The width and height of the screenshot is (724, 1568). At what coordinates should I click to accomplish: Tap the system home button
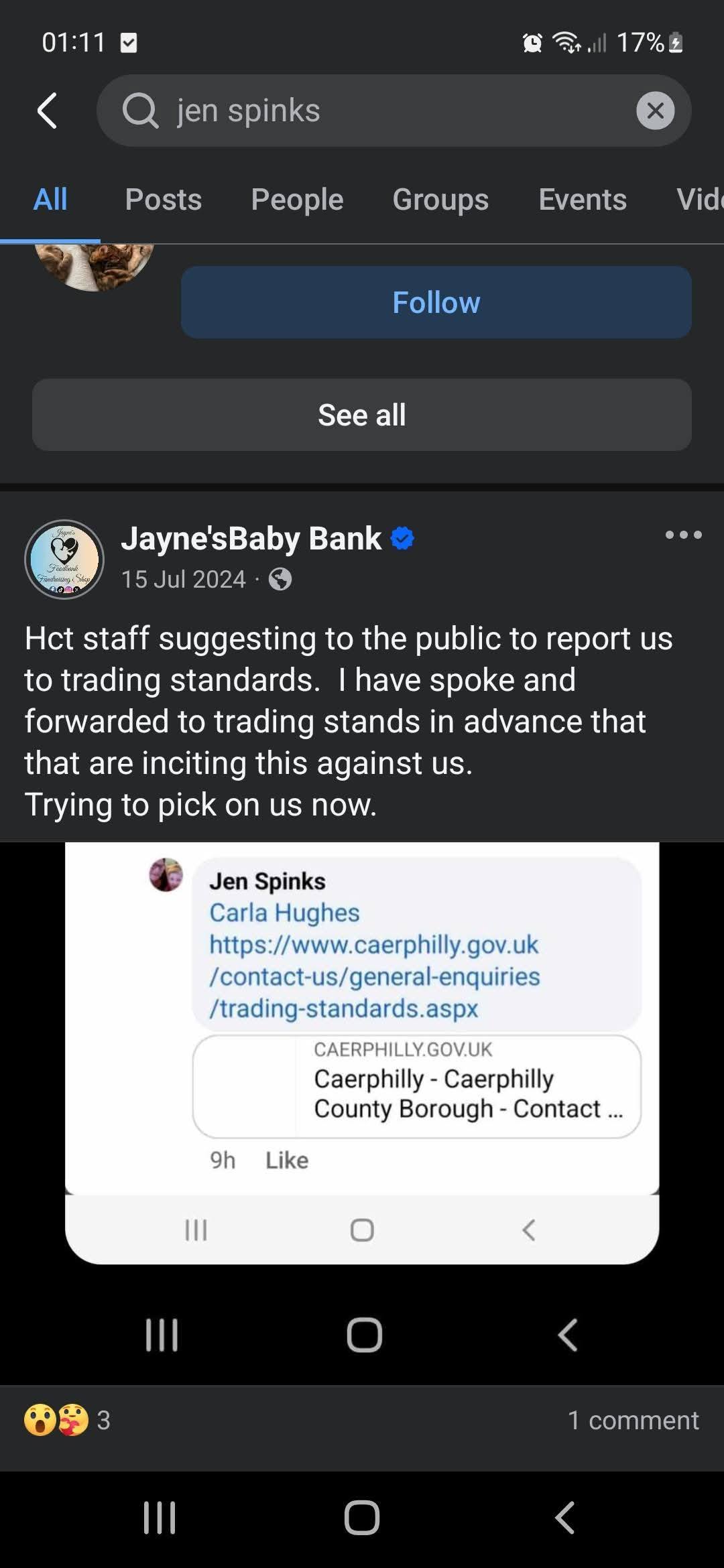point(362,1517)
